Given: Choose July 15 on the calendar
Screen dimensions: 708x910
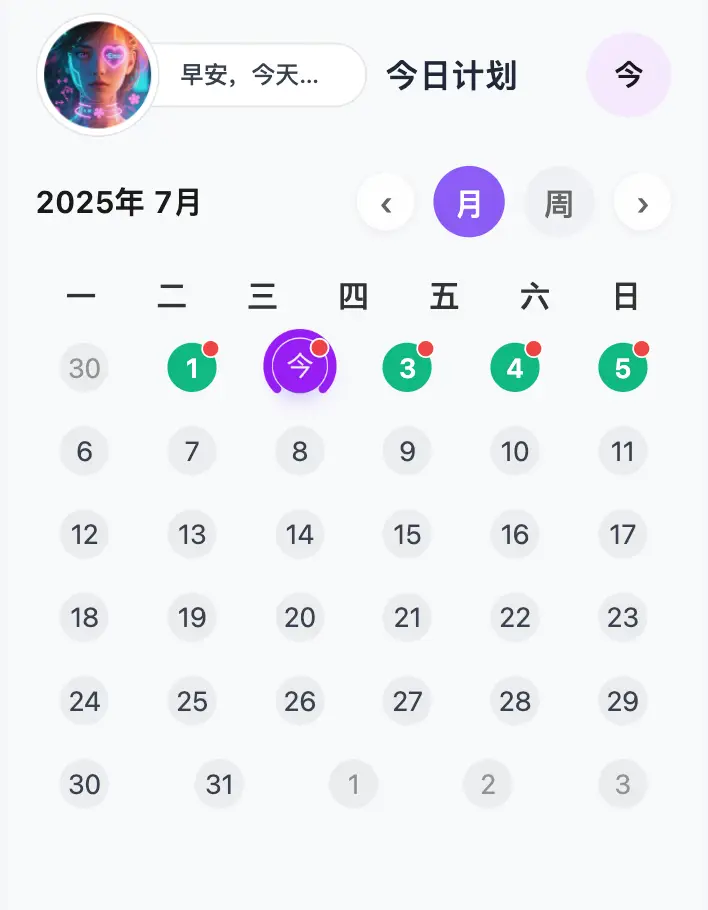Looking at the screenshot, I should 407,534.
